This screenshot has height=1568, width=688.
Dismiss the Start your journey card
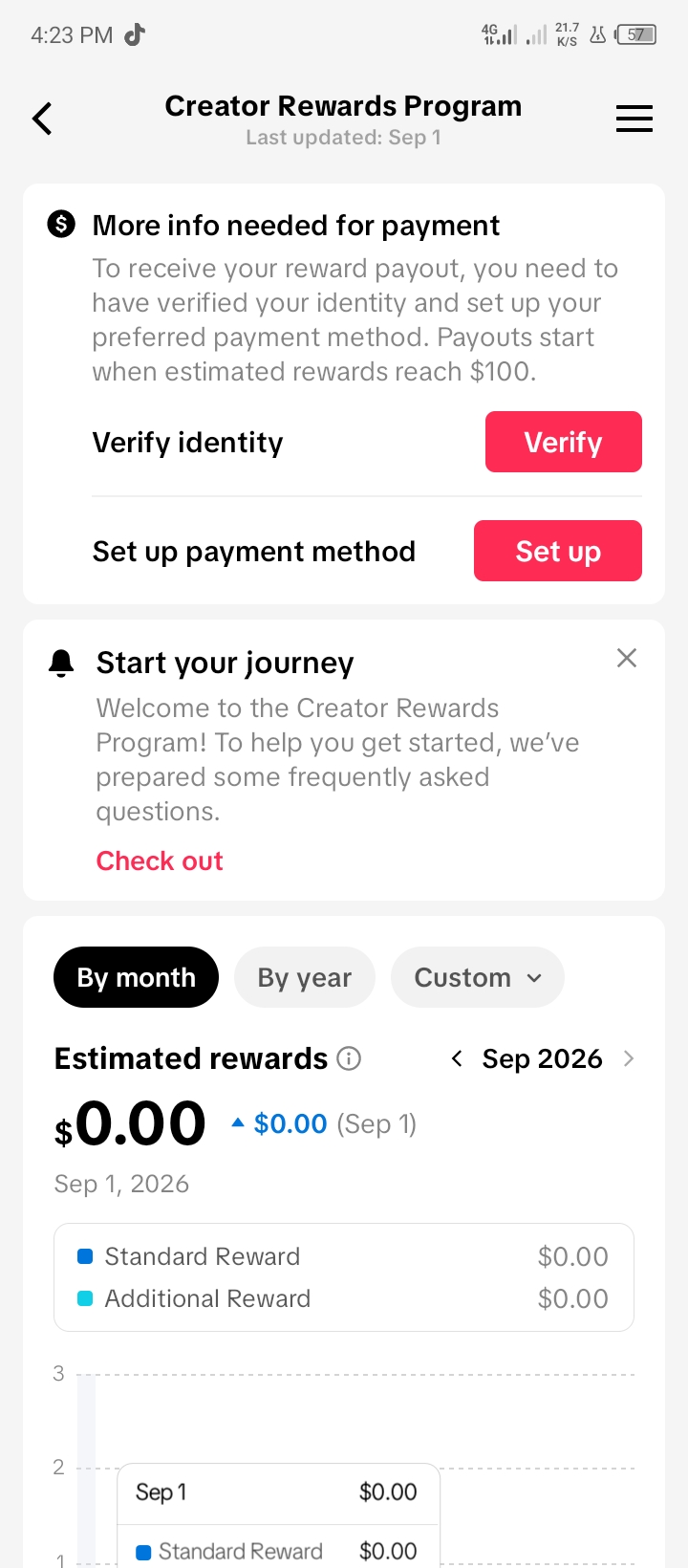click(x=627, y=658)
